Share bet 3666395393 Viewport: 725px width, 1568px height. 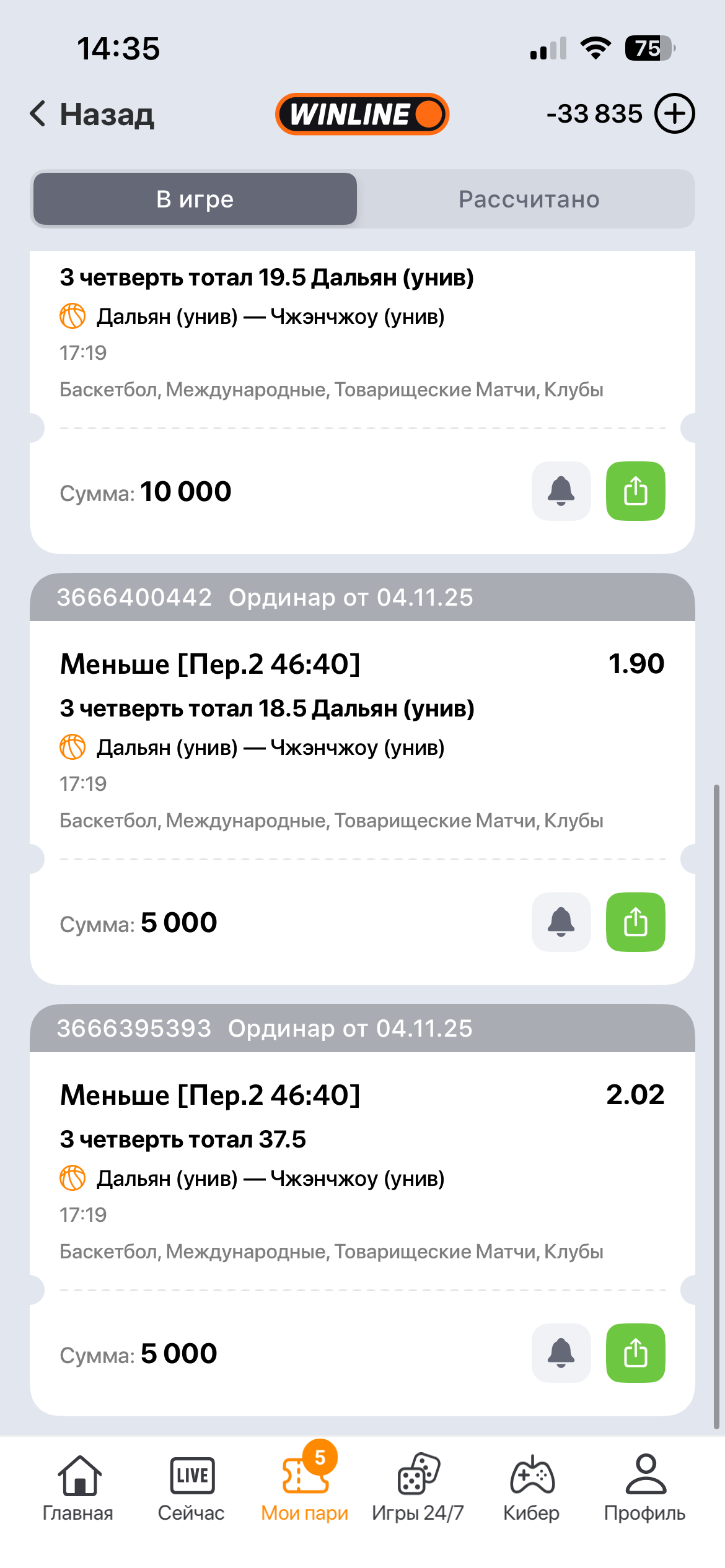635,1353
